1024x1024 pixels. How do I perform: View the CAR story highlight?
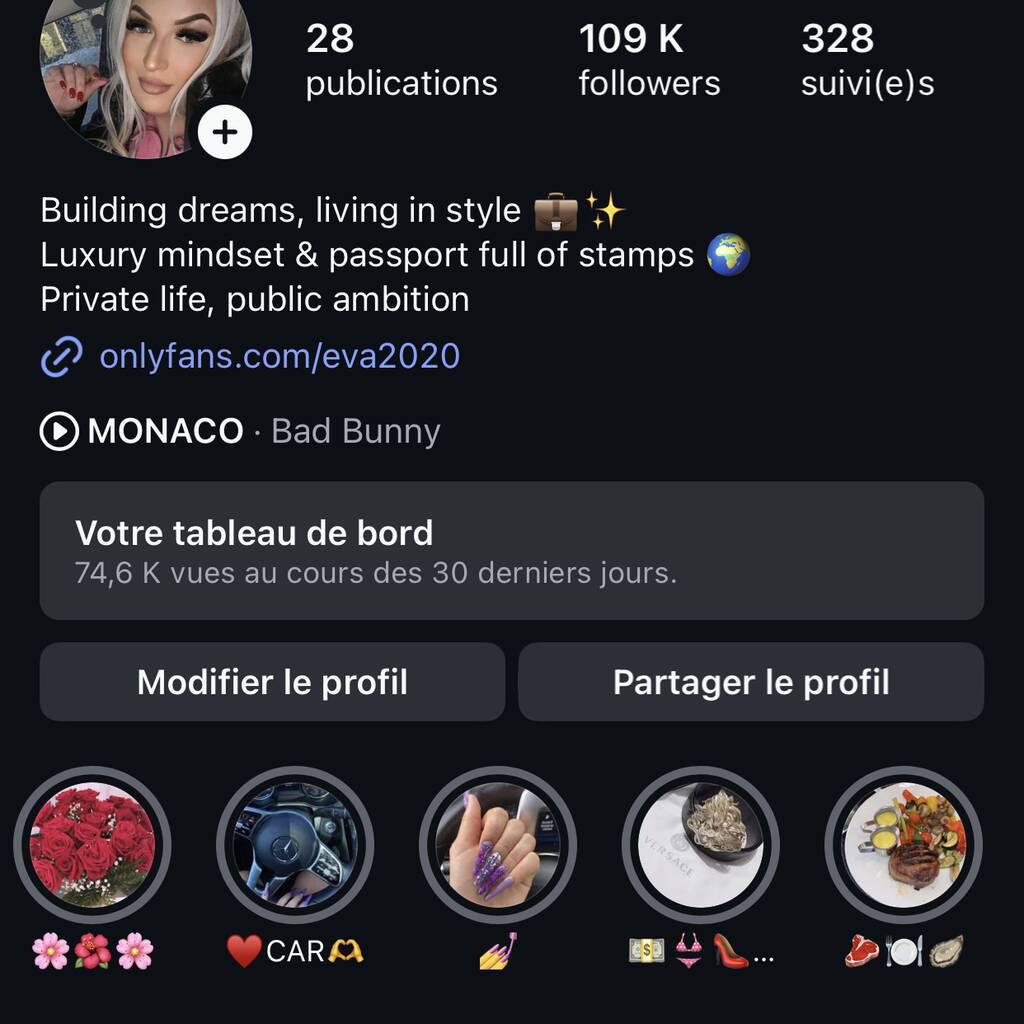295,845
